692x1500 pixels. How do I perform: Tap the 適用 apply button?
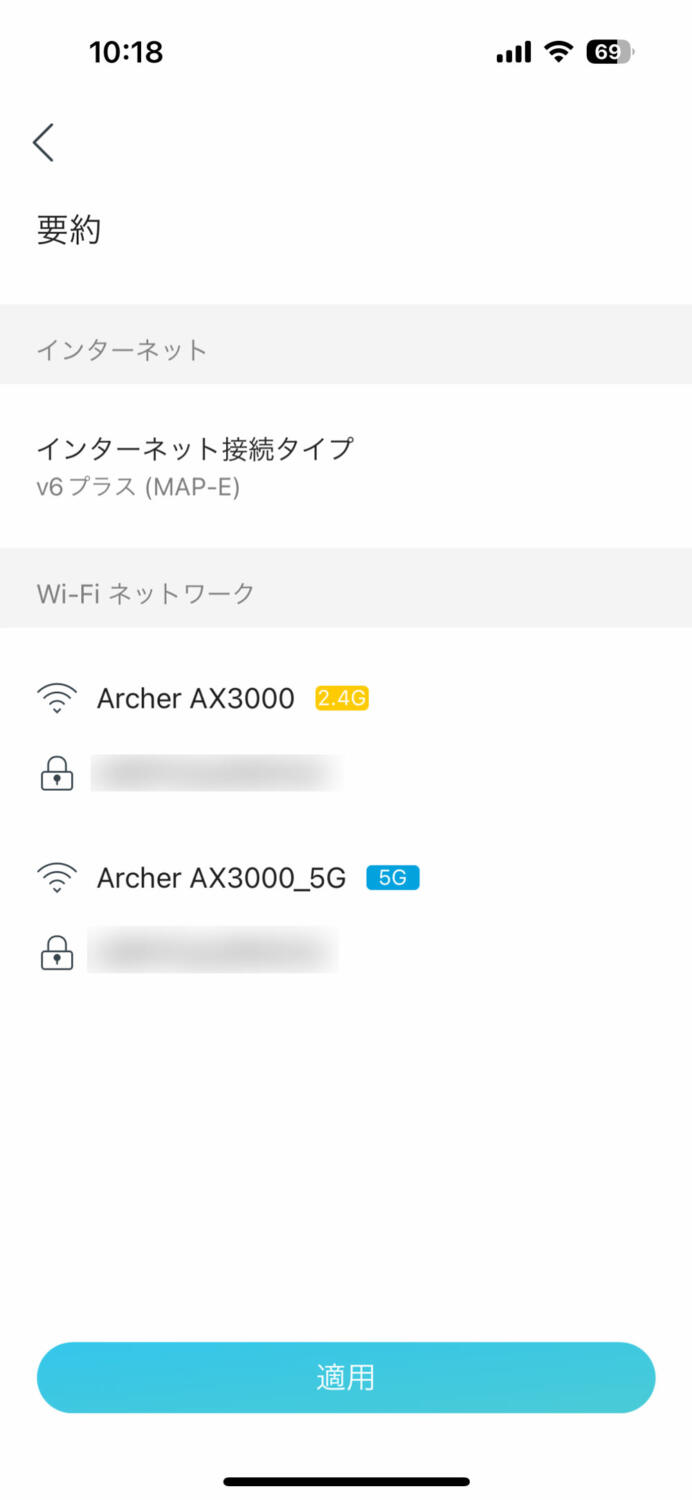[x=346, y=1377]
